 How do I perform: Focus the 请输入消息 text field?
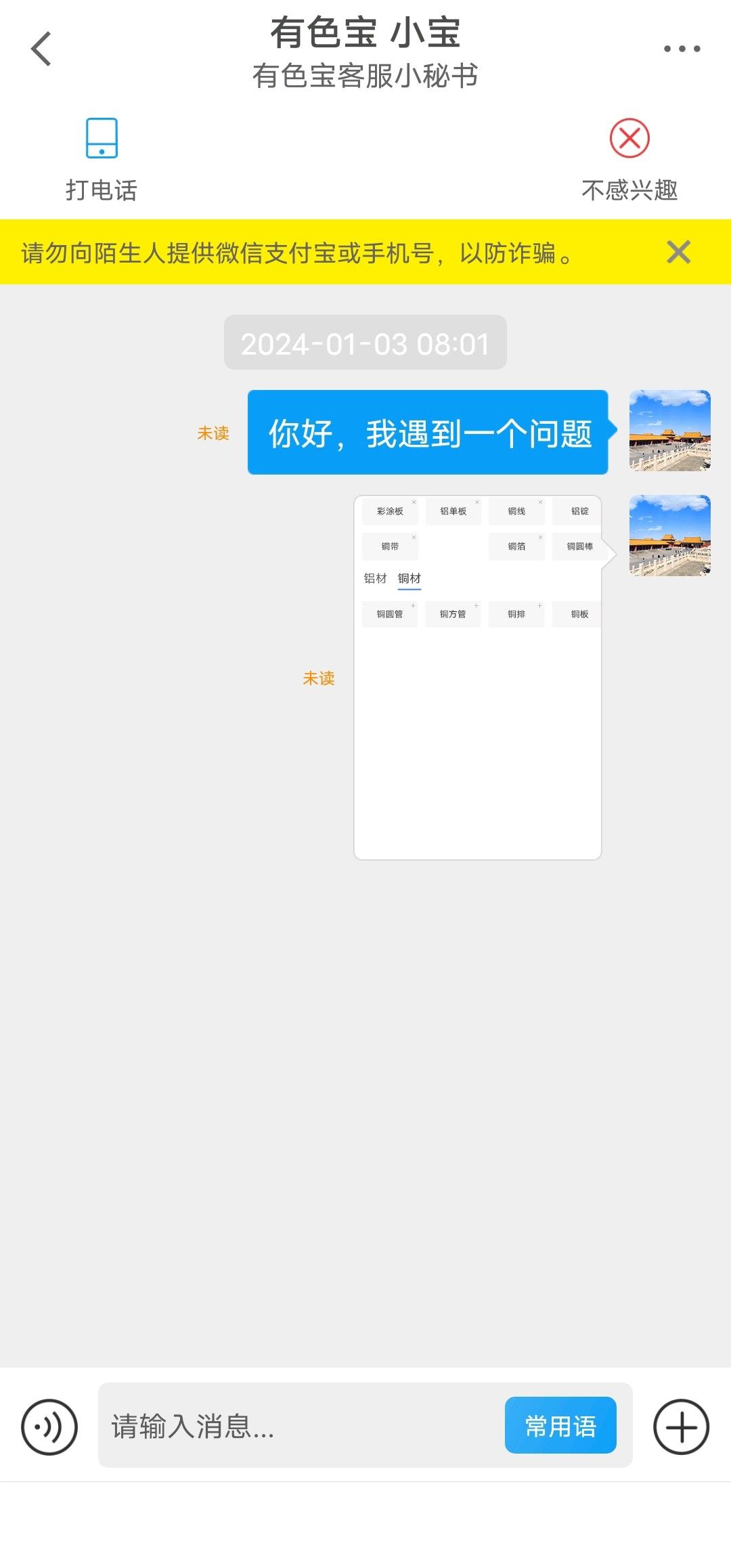[301, 1425]
